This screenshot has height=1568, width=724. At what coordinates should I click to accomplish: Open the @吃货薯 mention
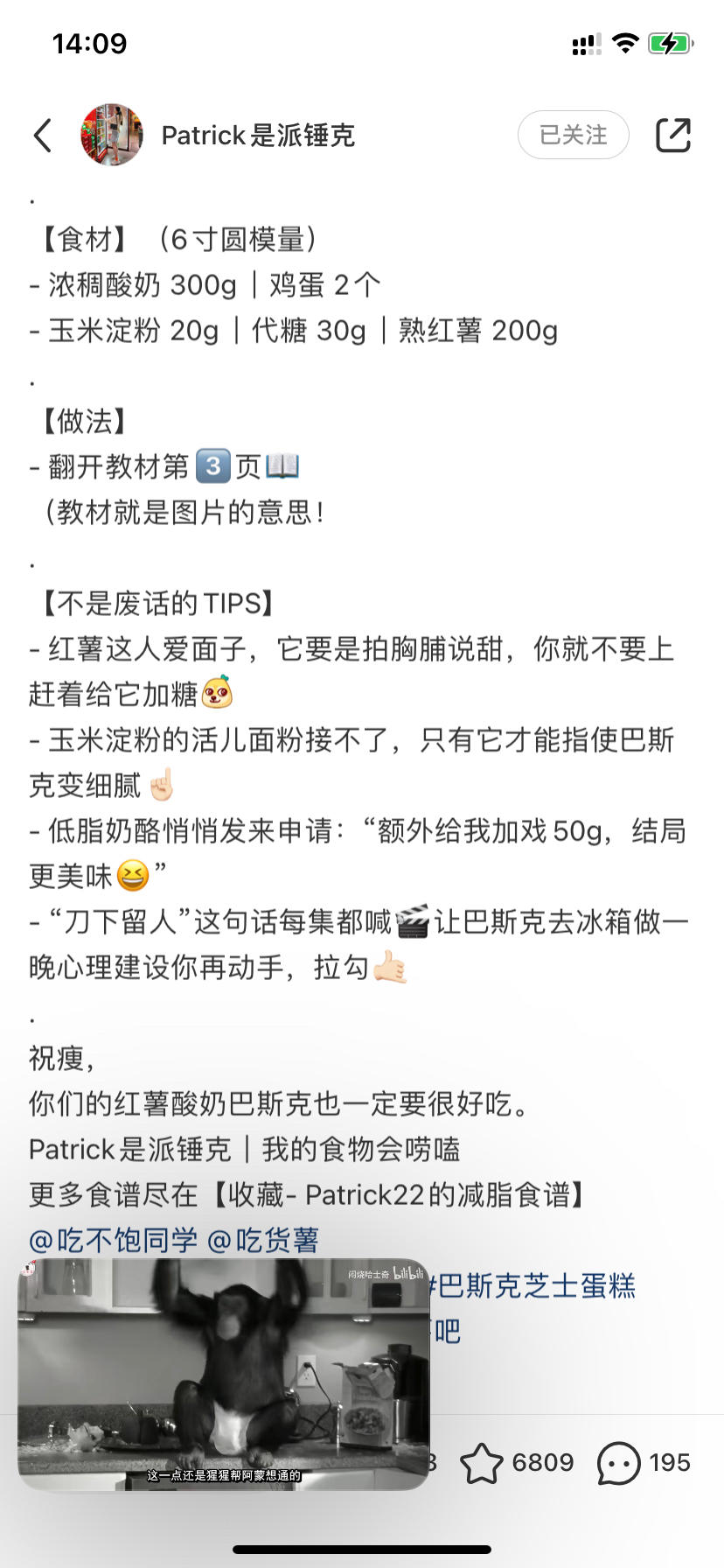pyautogui.click(x=263, y=1240)
